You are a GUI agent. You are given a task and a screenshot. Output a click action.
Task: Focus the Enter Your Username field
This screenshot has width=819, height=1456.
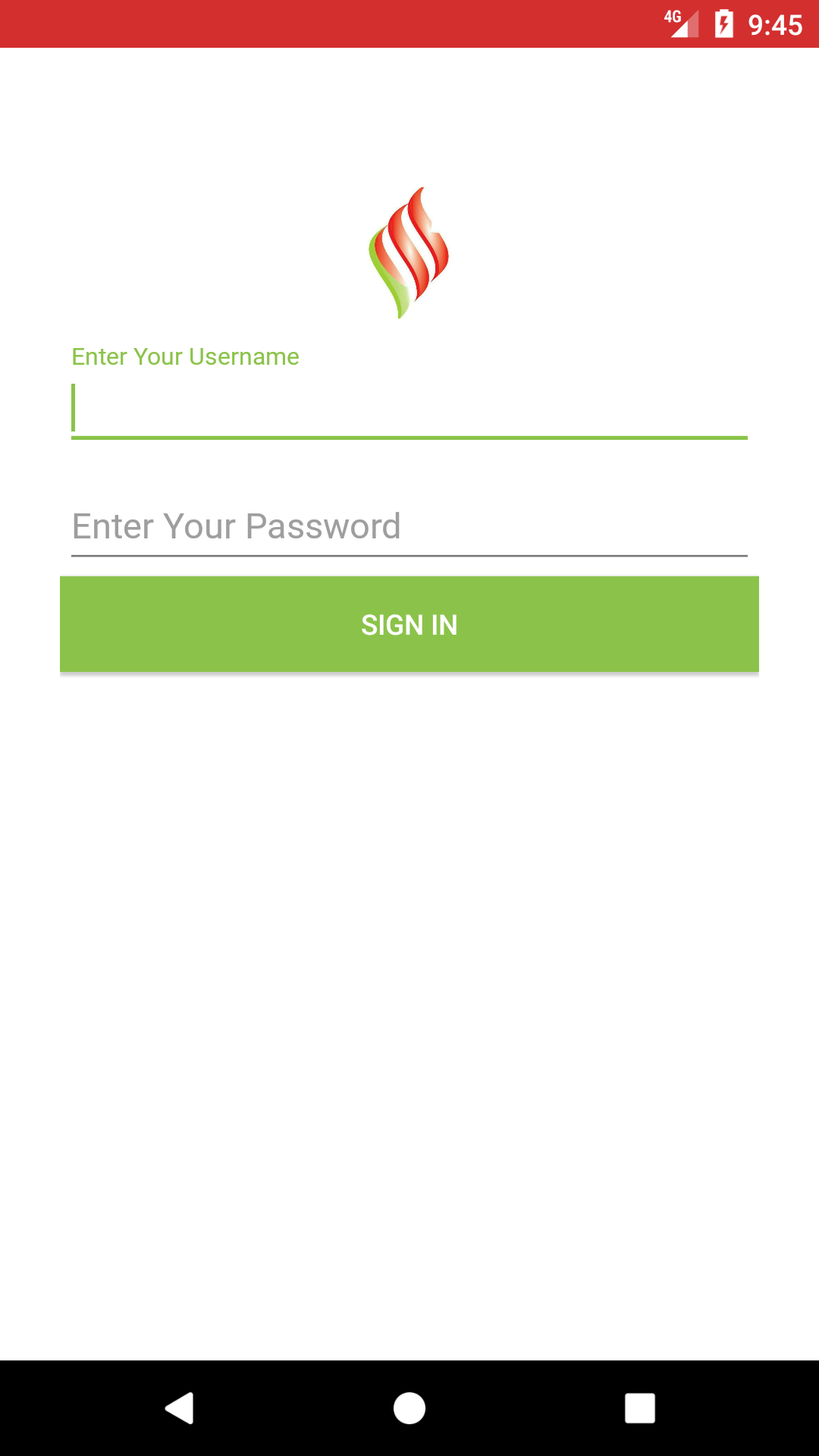(409, 409)
